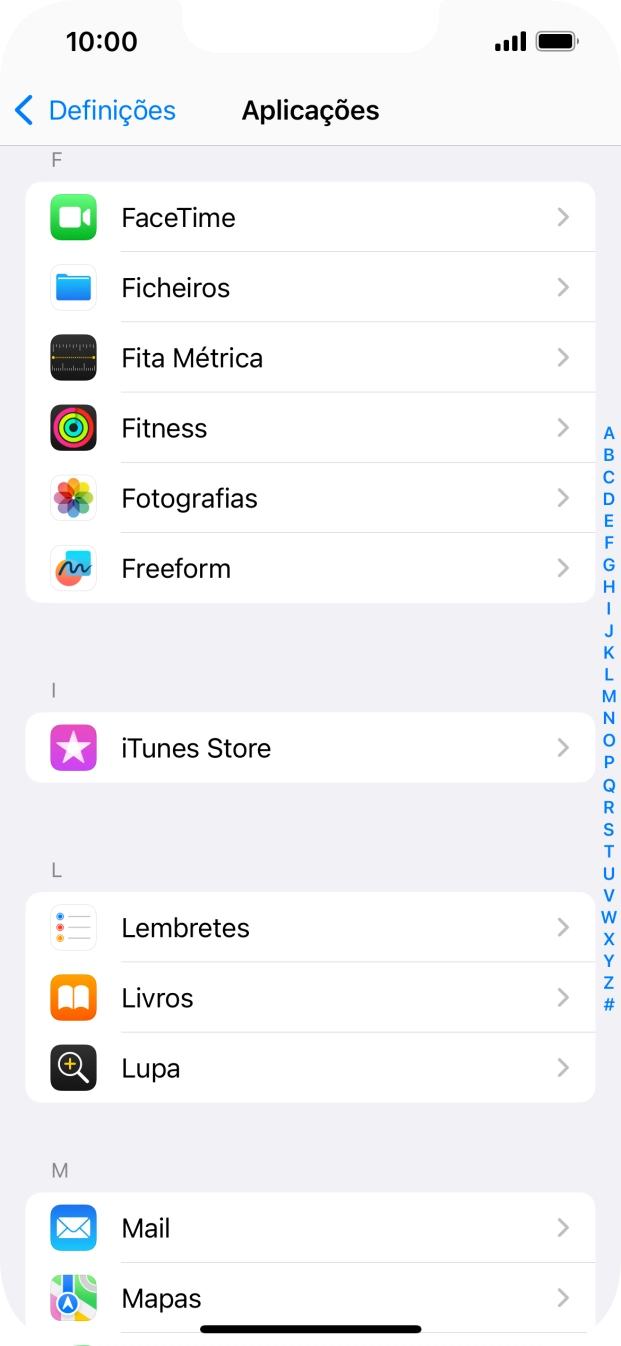This screenshot has width=621, height=1346.
Task: Jump to letter A in the index
Action: pyautogui.click(x=609, y=433)
